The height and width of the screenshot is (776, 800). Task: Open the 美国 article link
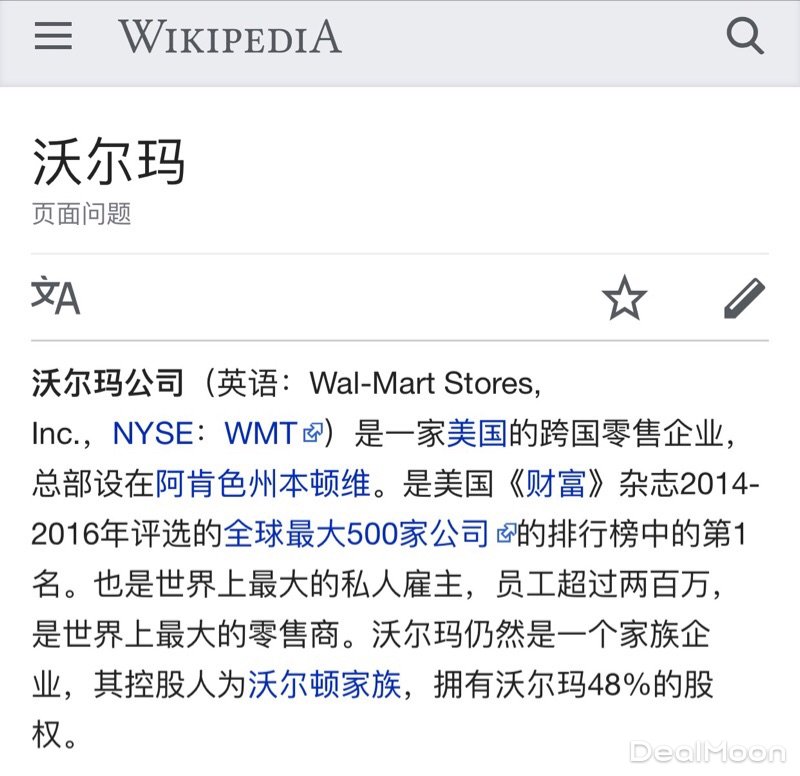coord(477,433)
